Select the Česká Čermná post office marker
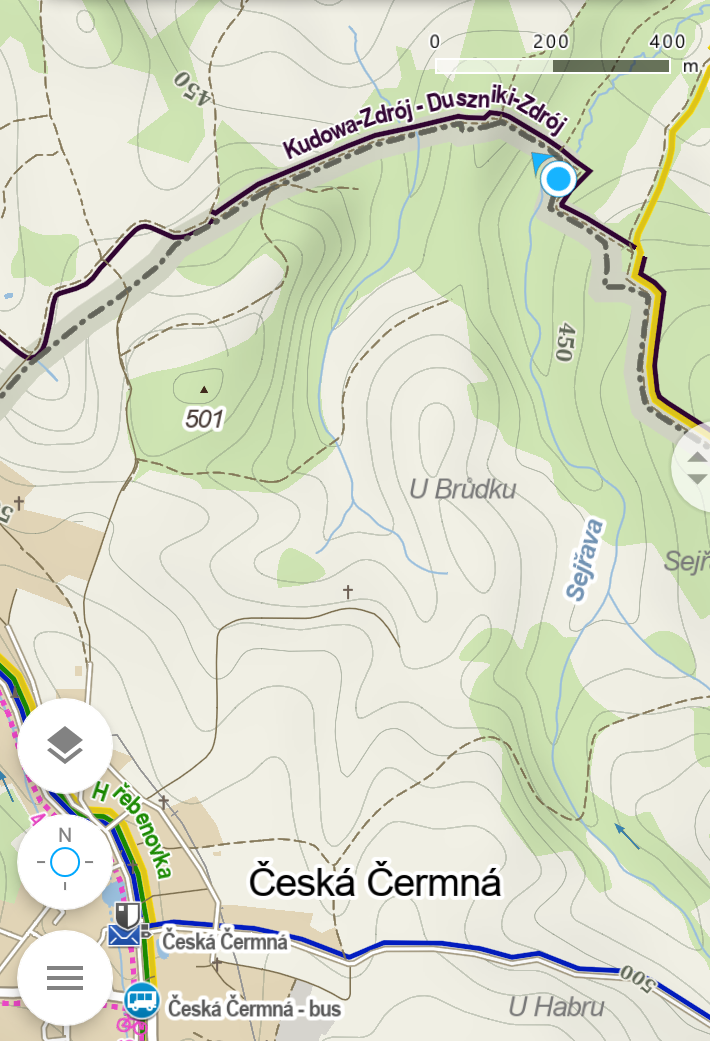The image size is (710, 1041). 124,936
